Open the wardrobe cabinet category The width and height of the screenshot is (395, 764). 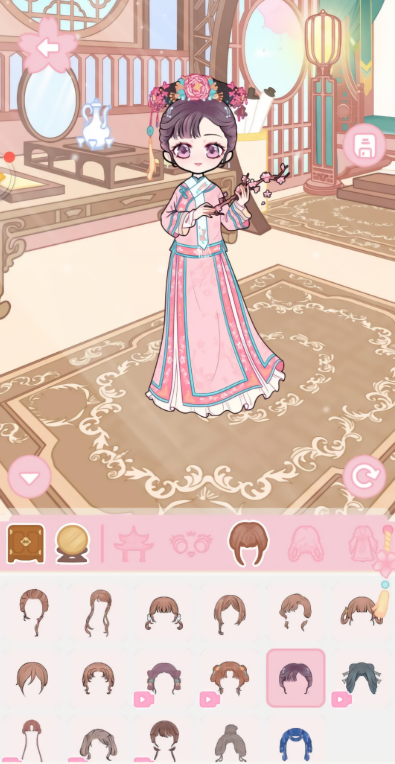[26, 543]
